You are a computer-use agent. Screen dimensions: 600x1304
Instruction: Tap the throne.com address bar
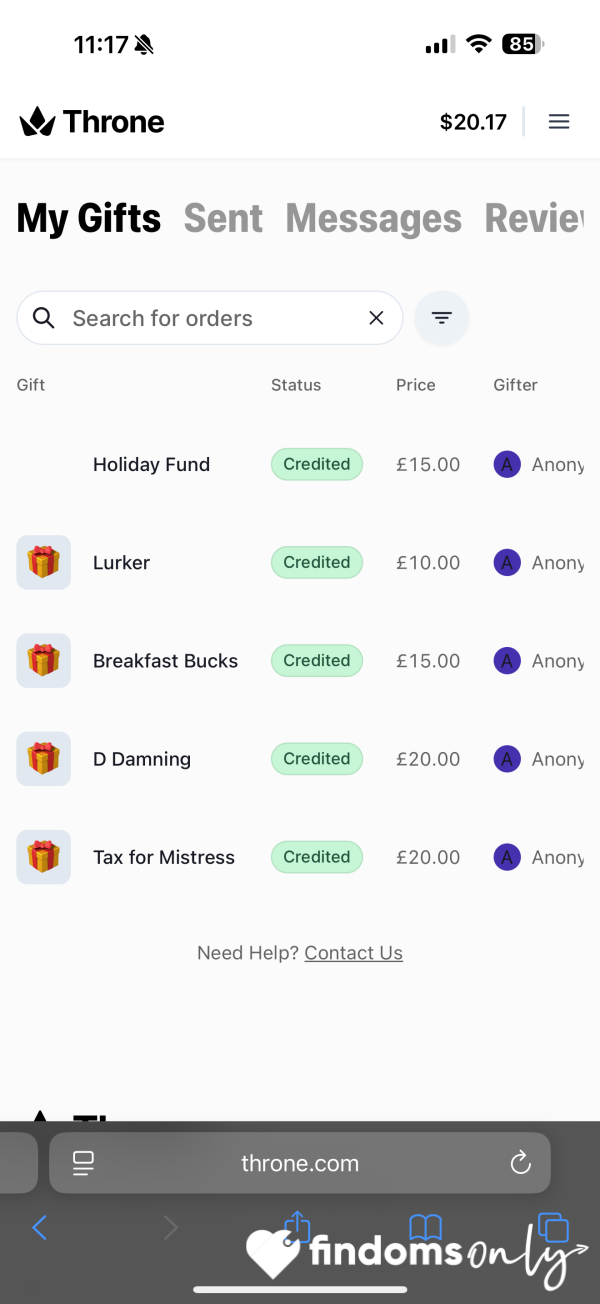tap(300, 1163)
